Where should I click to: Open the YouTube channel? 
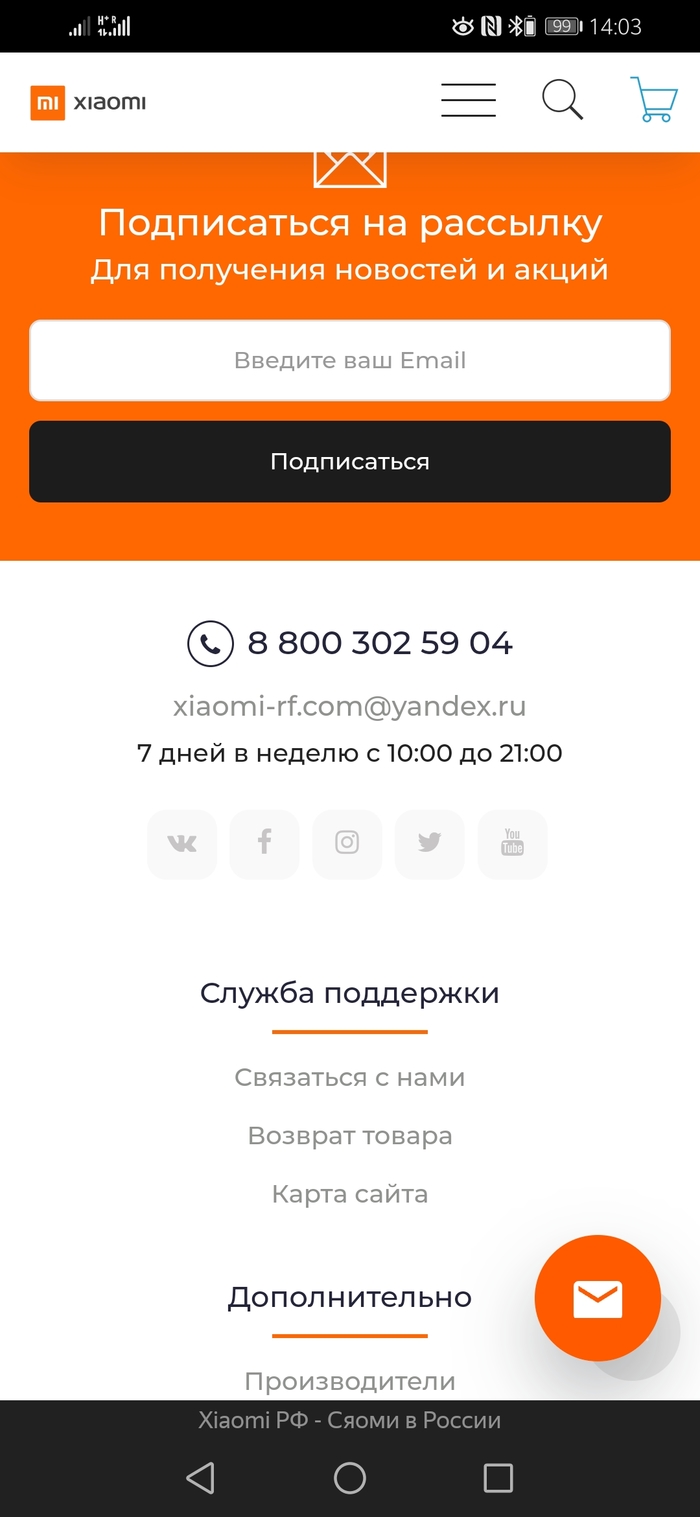tap(512, 844)
